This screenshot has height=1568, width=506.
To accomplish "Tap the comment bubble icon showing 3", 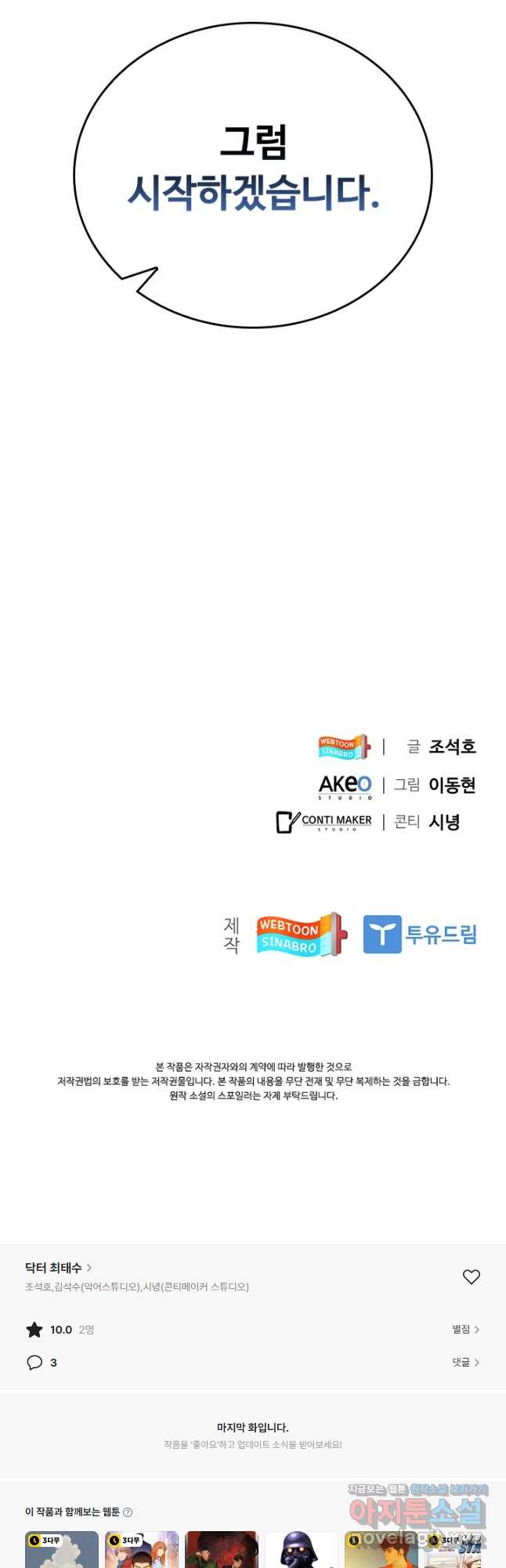I will [34, 1362].
